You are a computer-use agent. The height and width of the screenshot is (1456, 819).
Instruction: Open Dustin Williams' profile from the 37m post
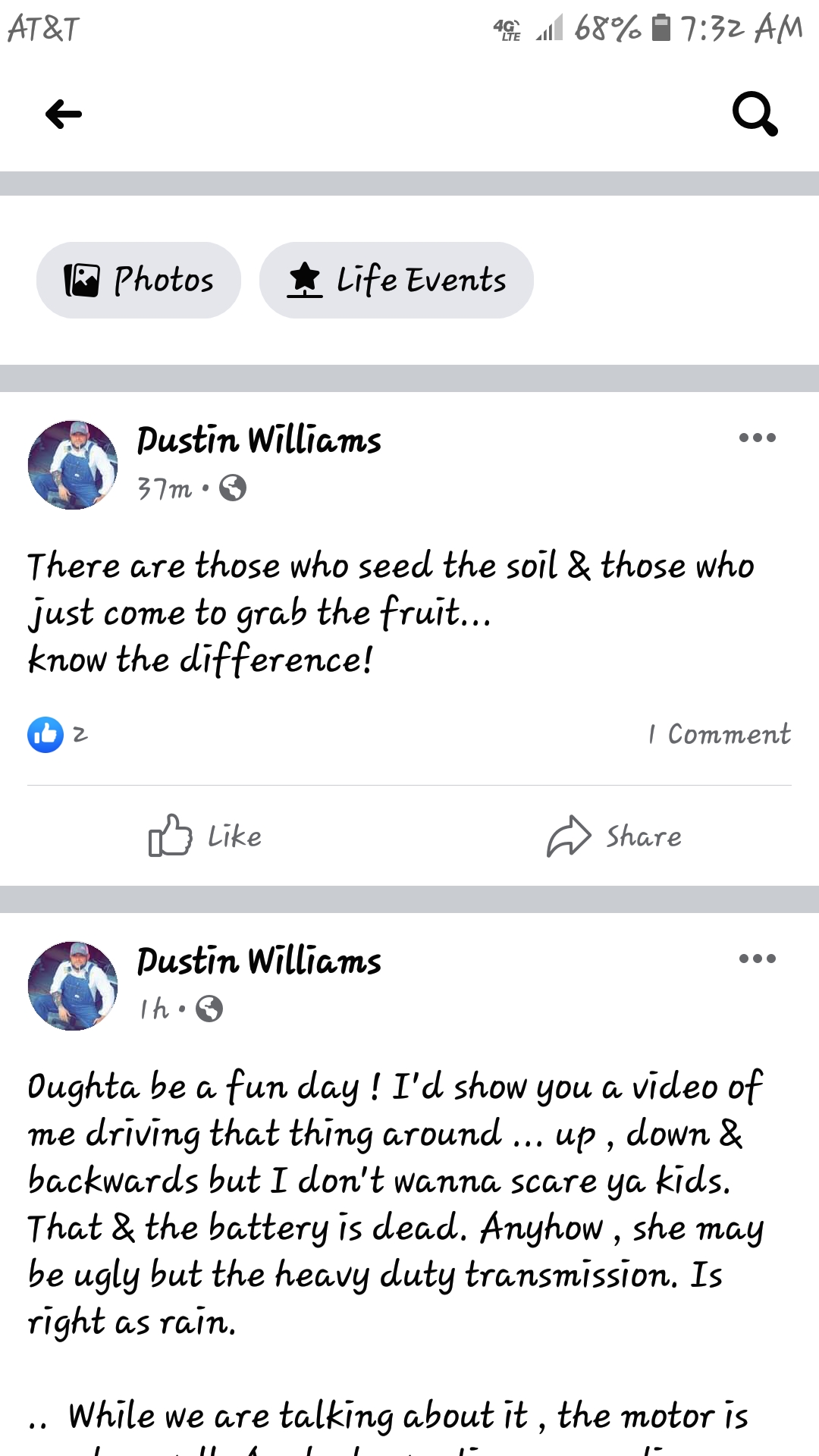(x=259, y=441)
